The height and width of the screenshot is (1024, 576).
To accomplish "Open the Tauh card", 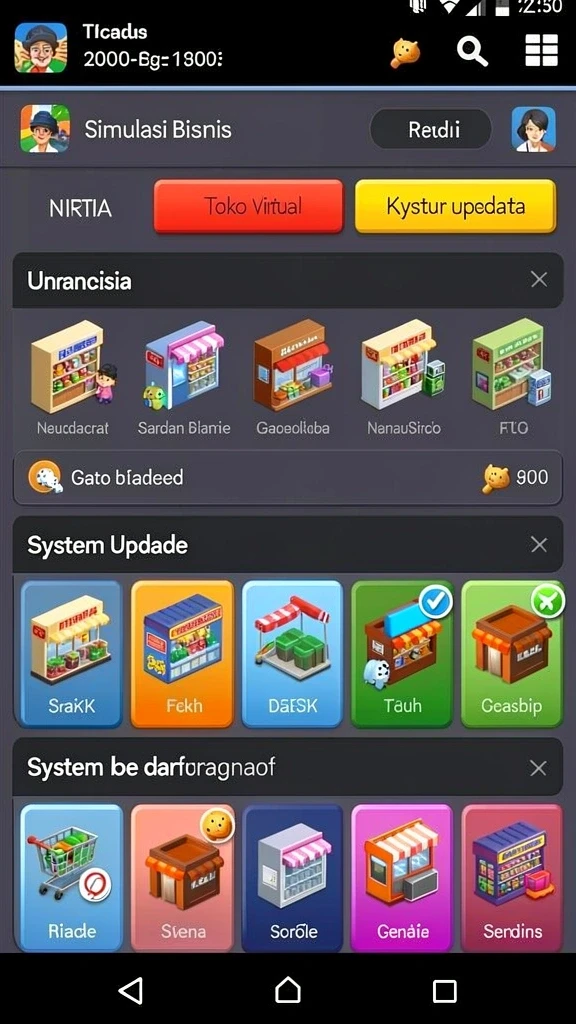I will tap(402, 654).
